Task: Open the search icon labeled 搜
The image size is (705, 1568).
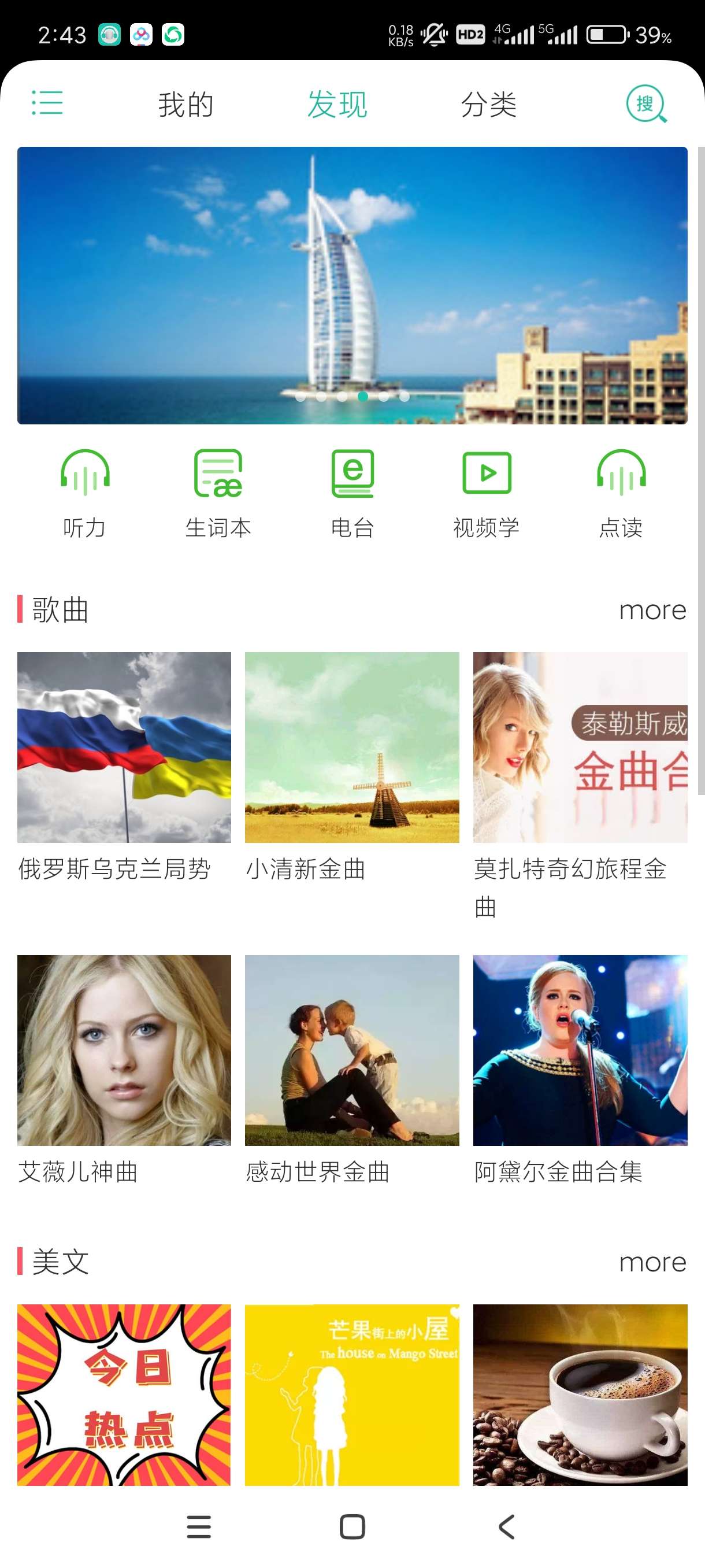Action: 646,104
